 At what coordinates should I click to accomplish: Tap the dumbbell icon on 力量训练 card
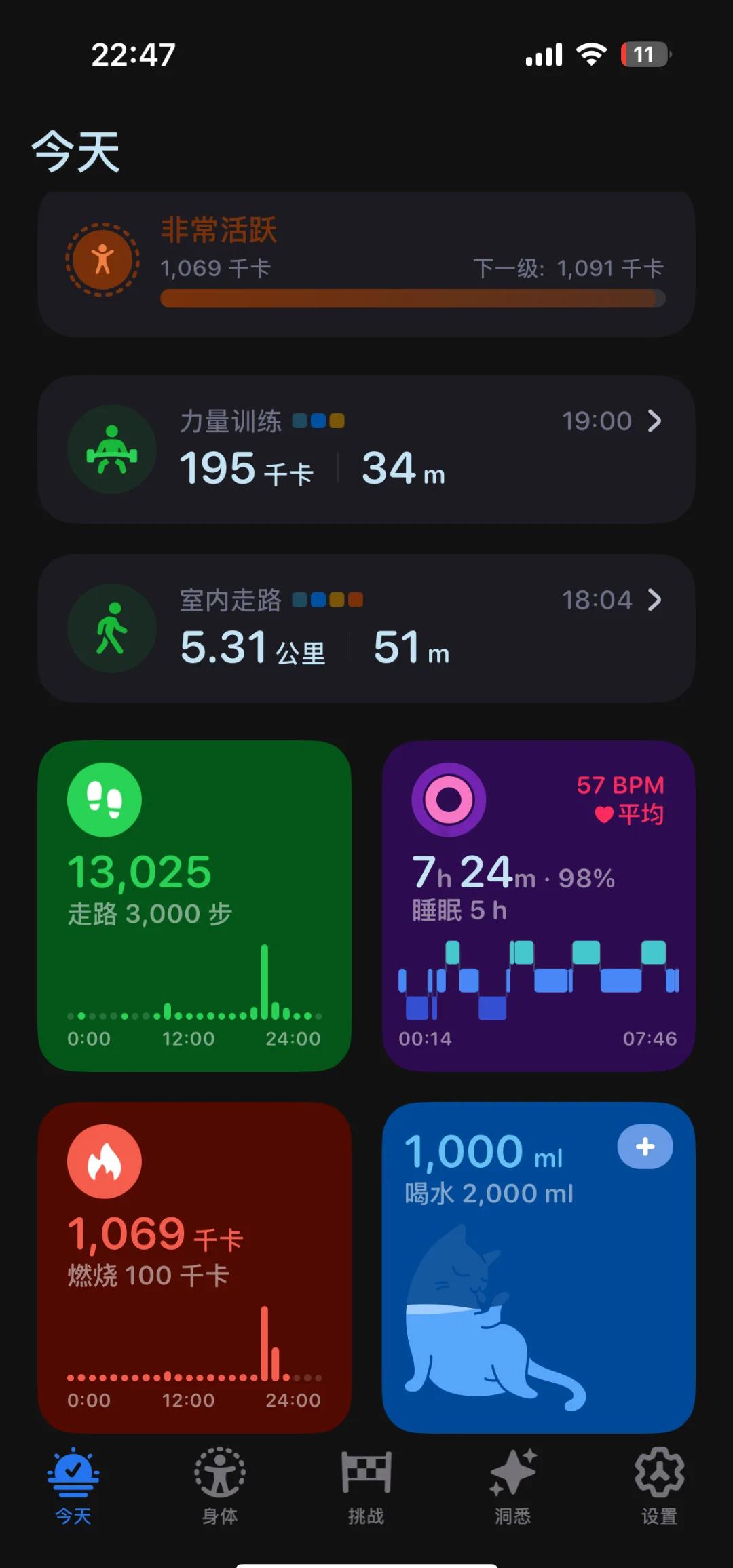tap(112, 448)
